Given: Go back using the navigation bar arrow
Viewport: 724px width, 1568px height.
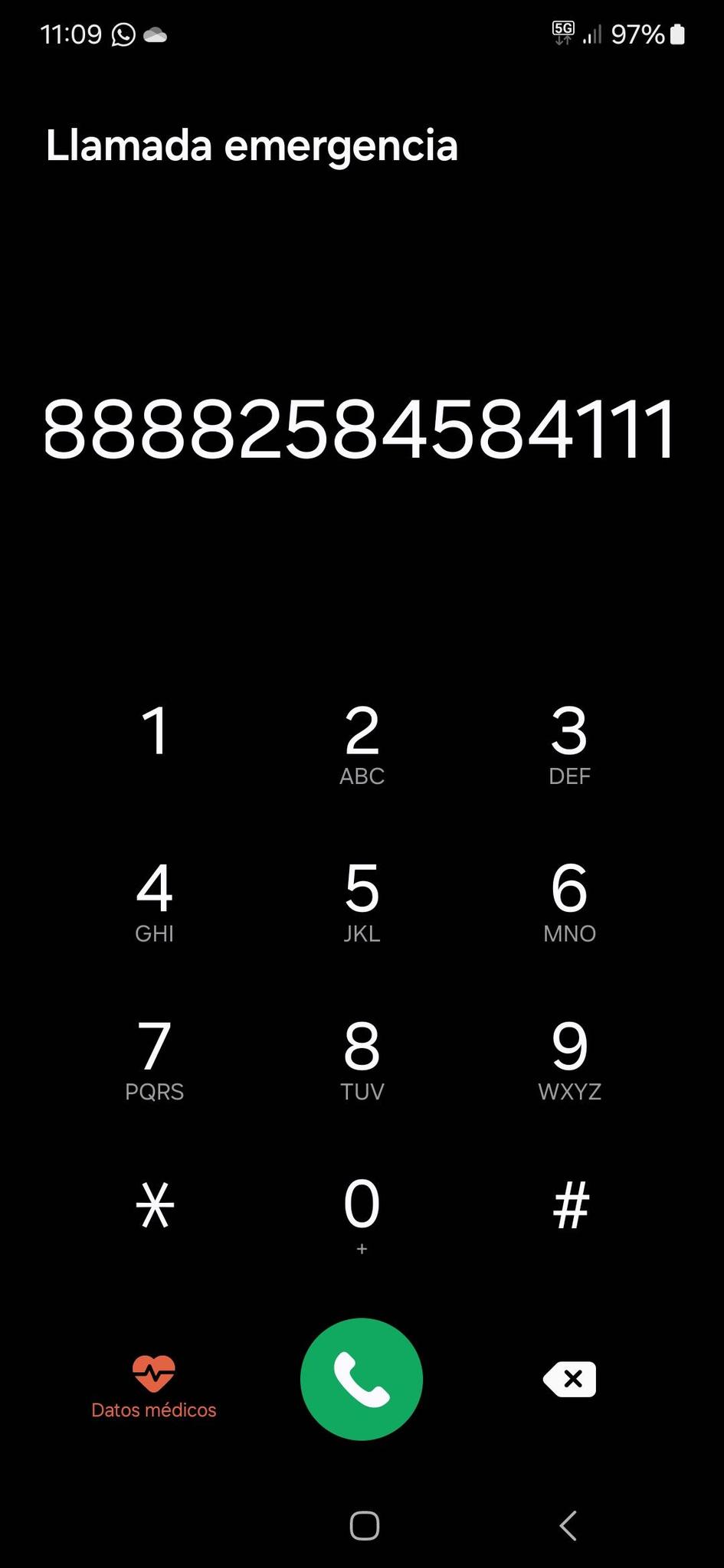Looking at the screenshot, I should [x=568, y=1526].
